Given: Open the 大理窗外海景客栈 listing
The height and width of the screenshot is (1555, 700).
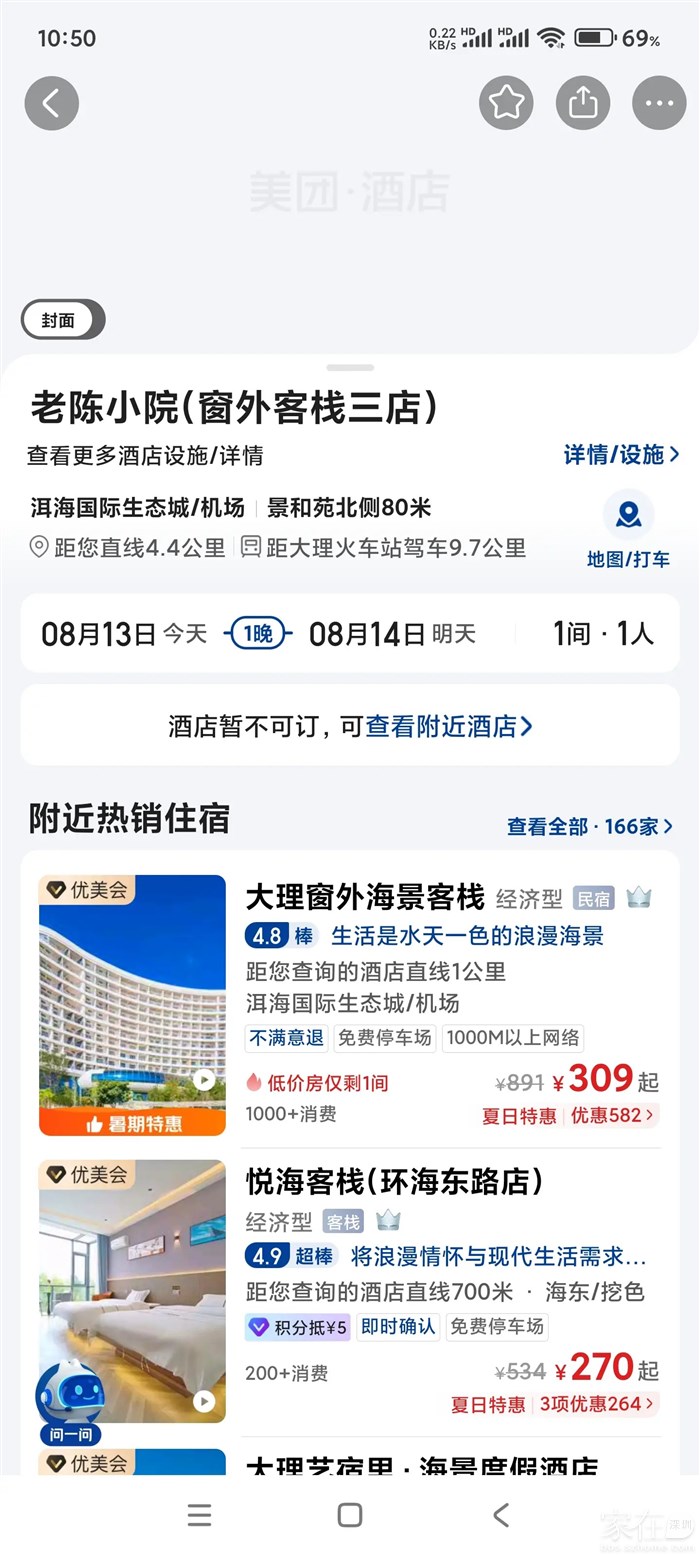Looking at the screenshot, I should tap(365, 897).
